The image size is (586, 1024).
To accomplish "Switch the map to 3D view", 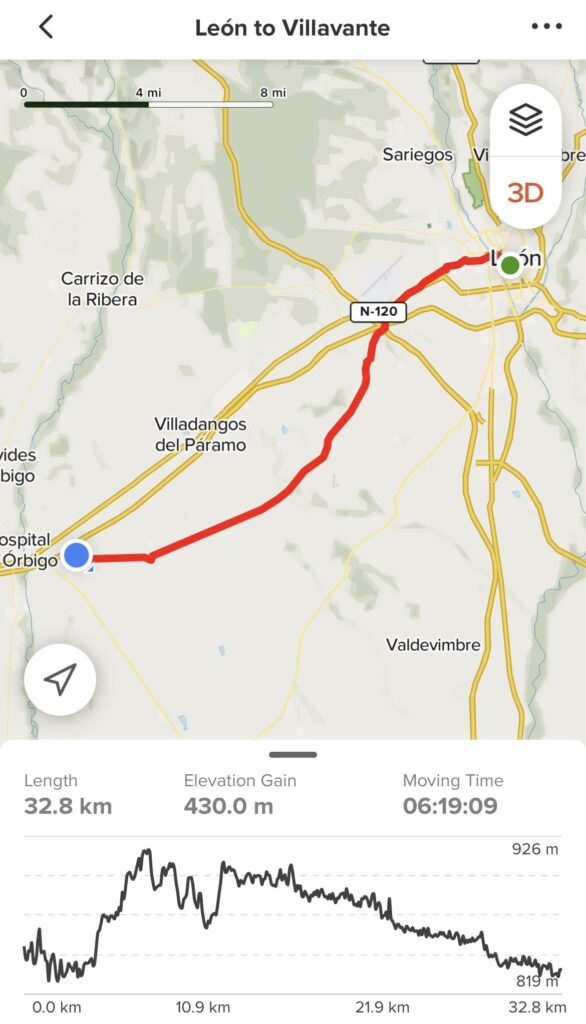I will click(526, 193).
